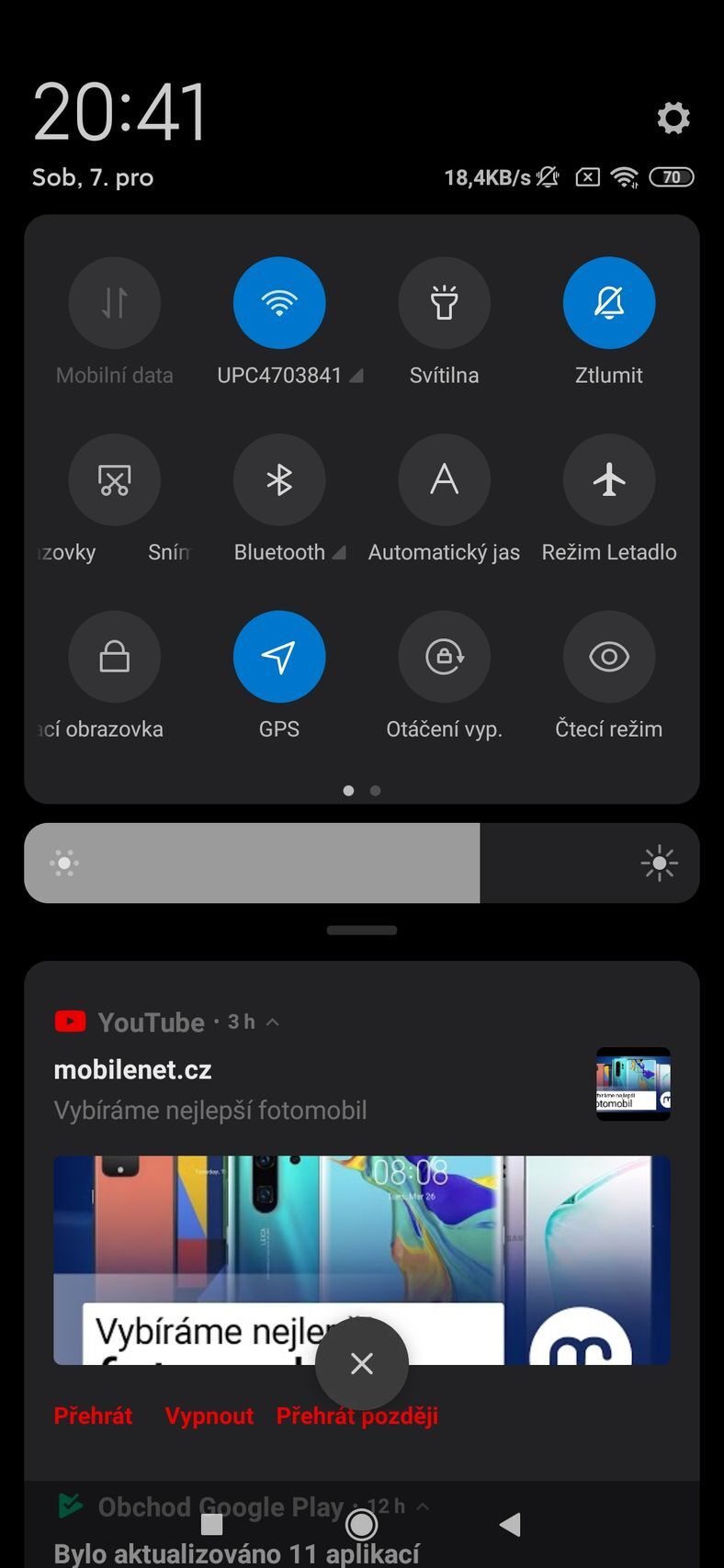Enable mobile data

(x=114, y=303)
